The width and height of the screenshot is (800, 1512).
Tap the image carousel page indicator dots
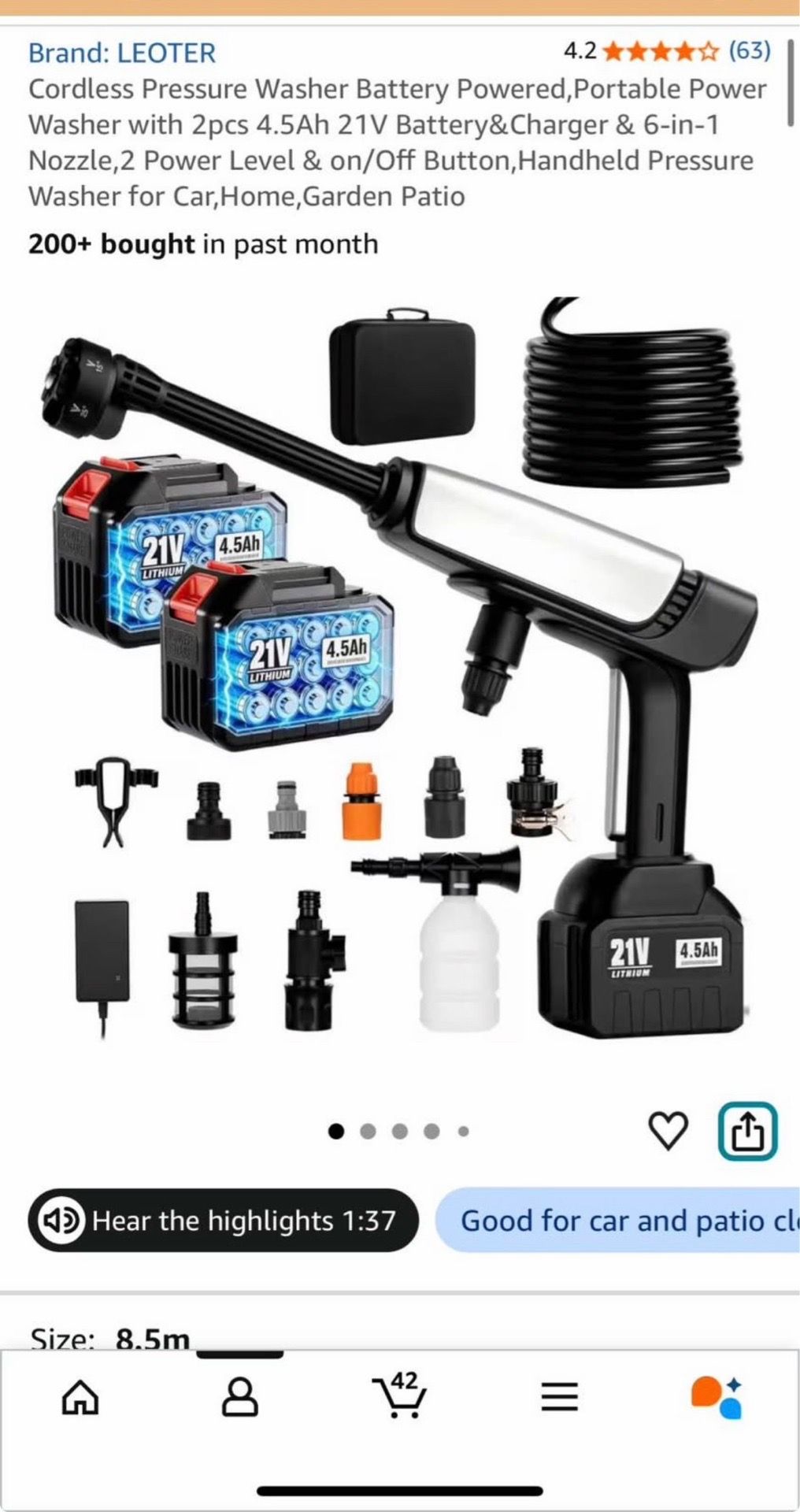tap(399, 1132)
